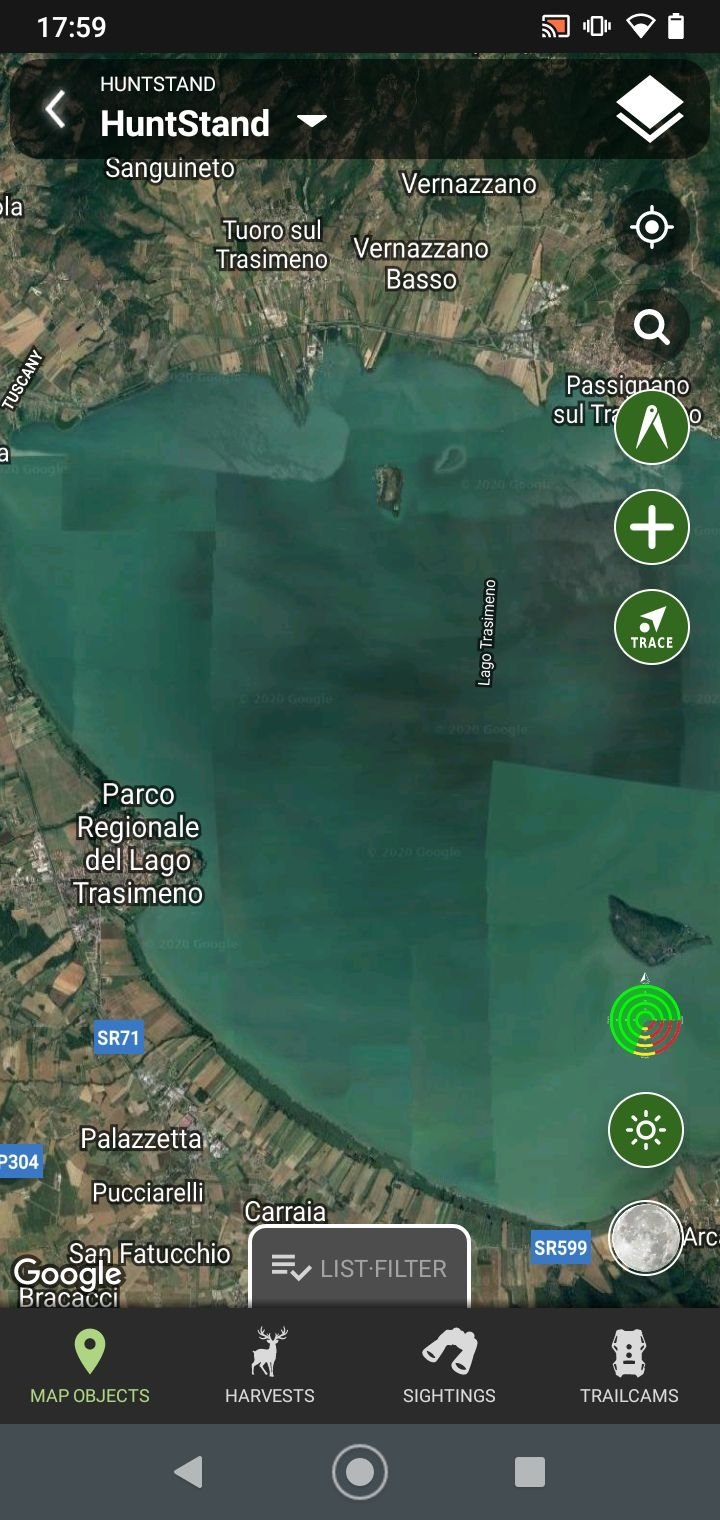This screenshot has height=1520, width=720.
Task: Open recent apps from navigation bar
Action: (x=529, y=1472)
